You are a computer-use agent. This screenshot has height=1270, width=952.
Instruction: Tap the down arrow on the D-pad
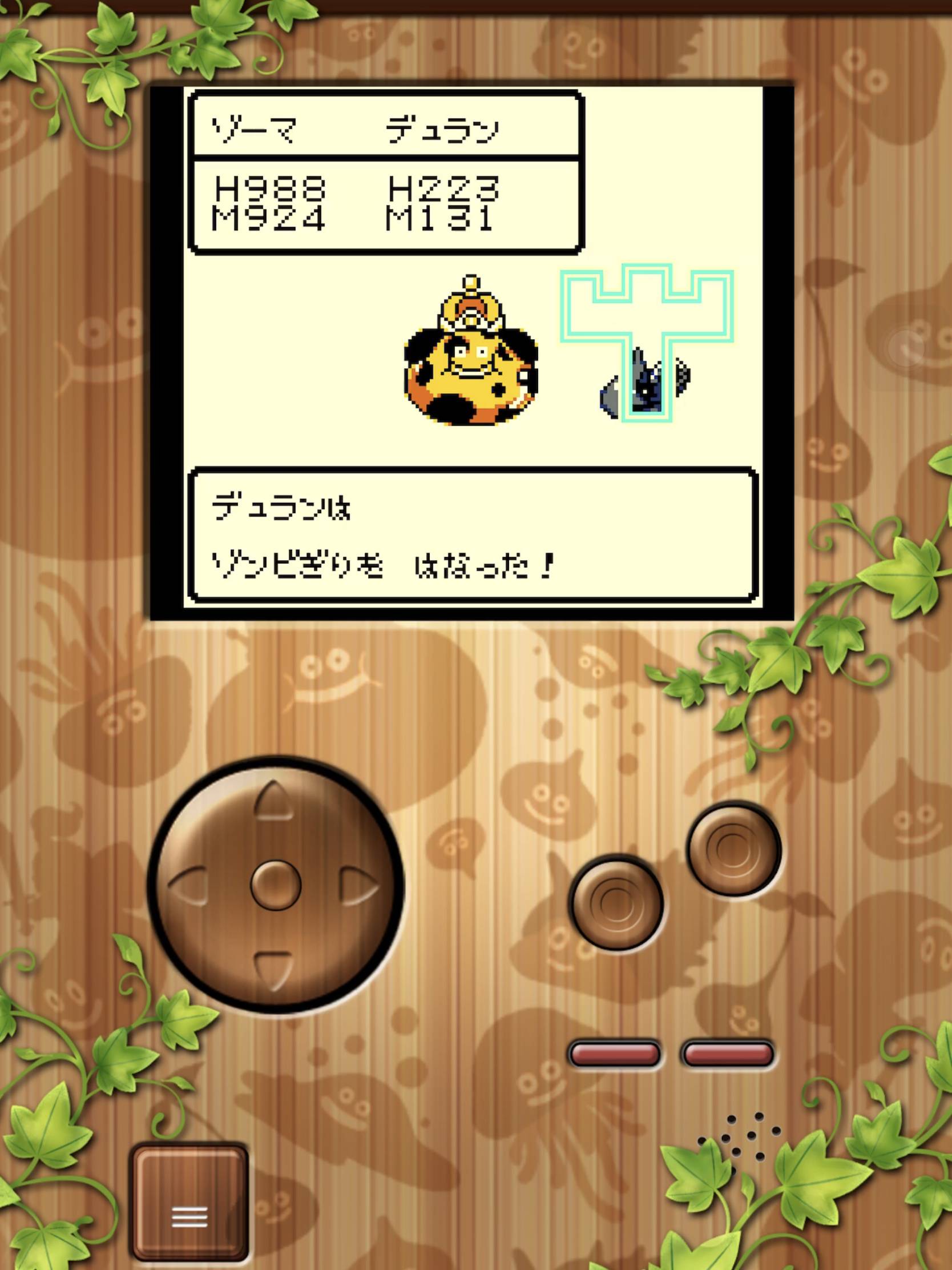tap(275, 970)
